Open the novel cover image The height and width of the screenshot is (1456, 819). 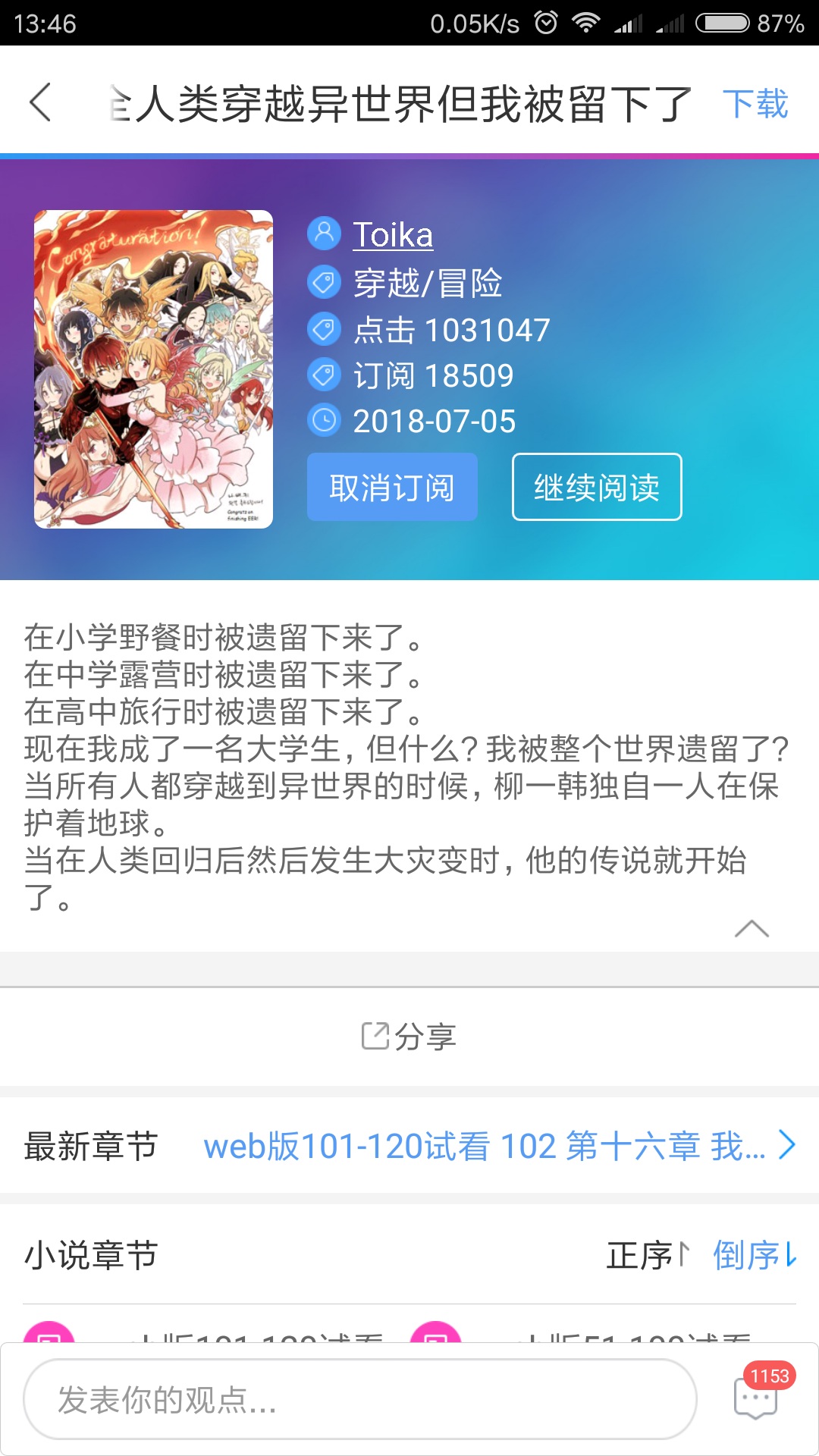(x=153, y=369)
